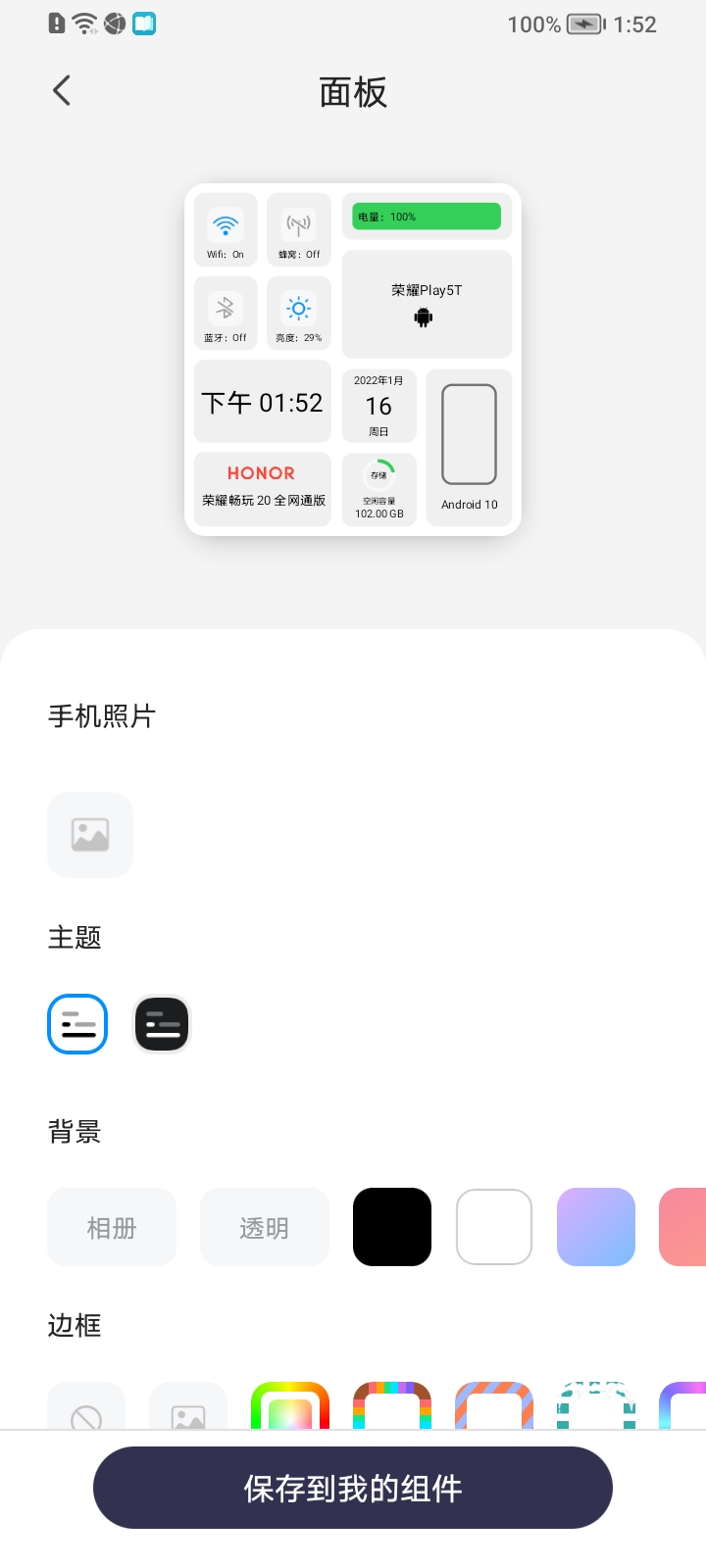Choose 相册 as the background
Screen dimensions: 706x1568
pos(112,1227)
